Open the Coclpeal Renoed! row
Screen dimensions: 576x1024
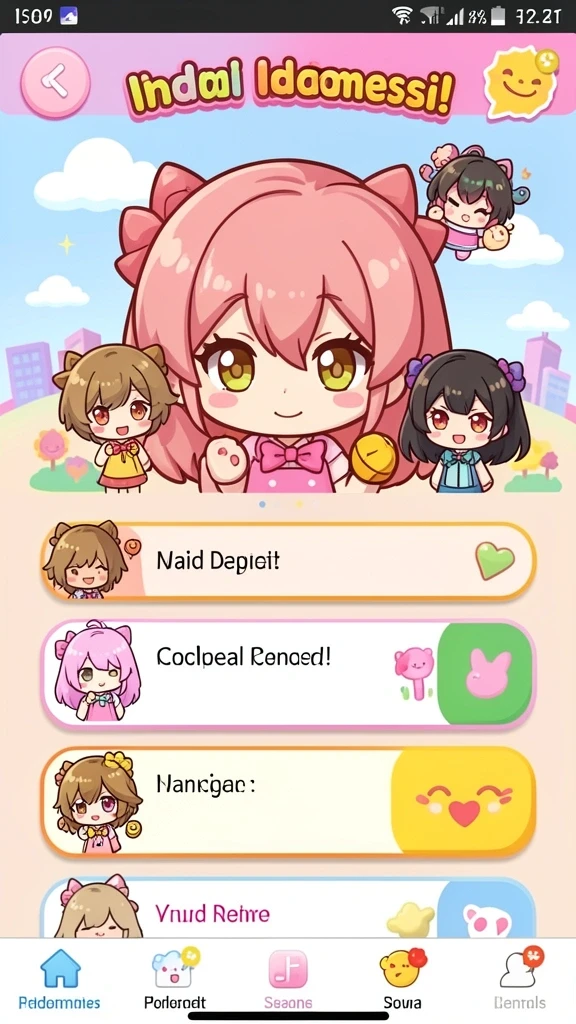click(288, 673)
